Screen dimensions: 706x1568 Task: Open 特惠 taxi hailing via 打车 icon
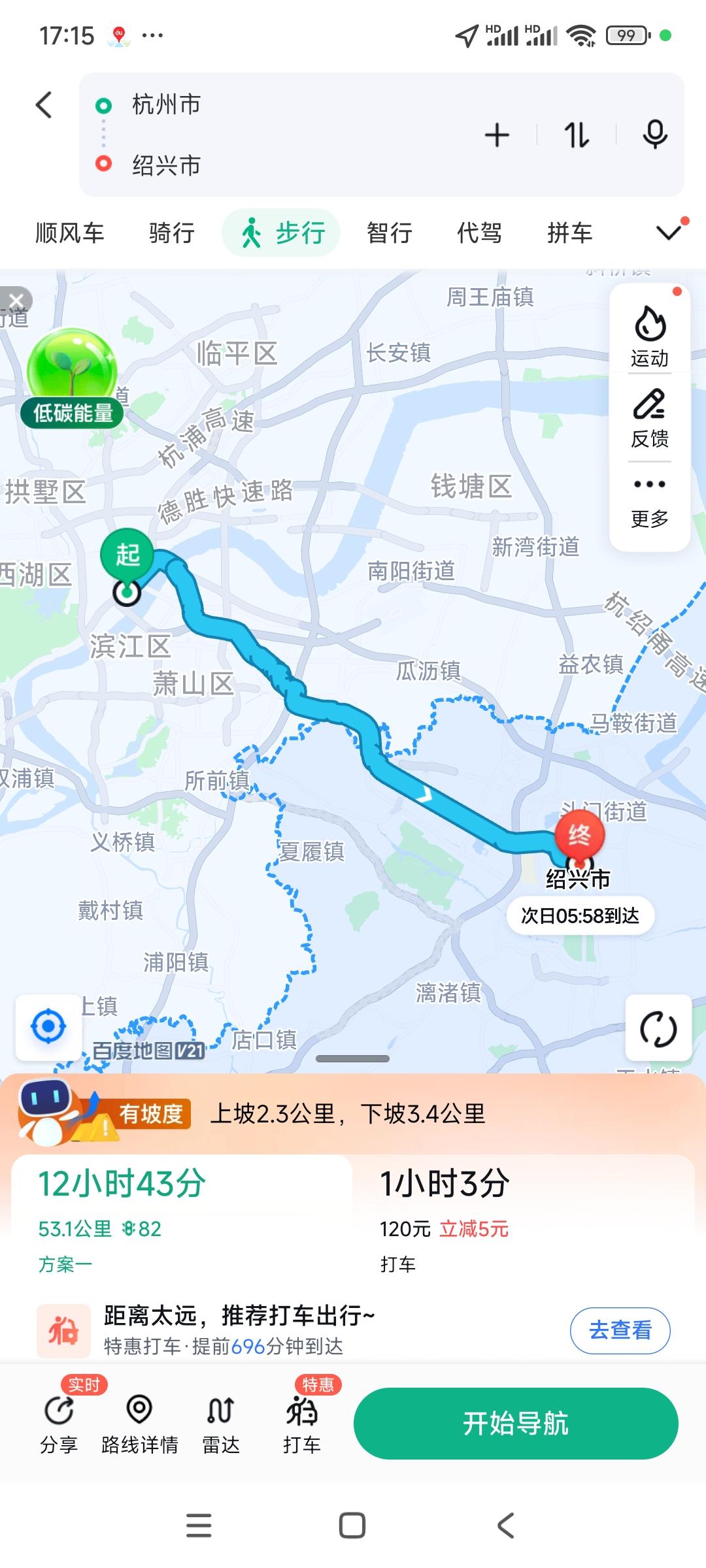pos(302,1424)
